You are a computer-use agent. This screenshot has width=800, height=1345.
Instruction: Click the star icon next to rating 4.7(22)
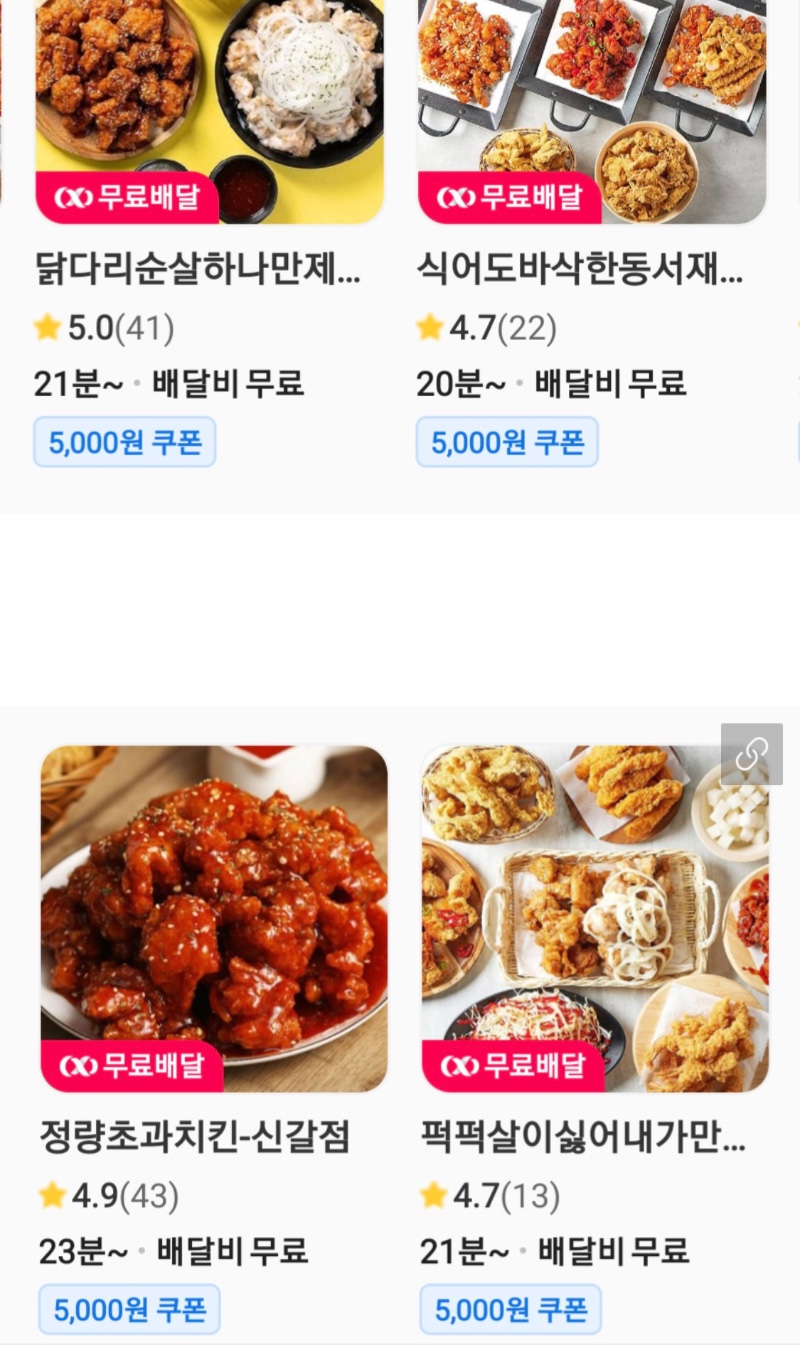click(x=428, y=325)
